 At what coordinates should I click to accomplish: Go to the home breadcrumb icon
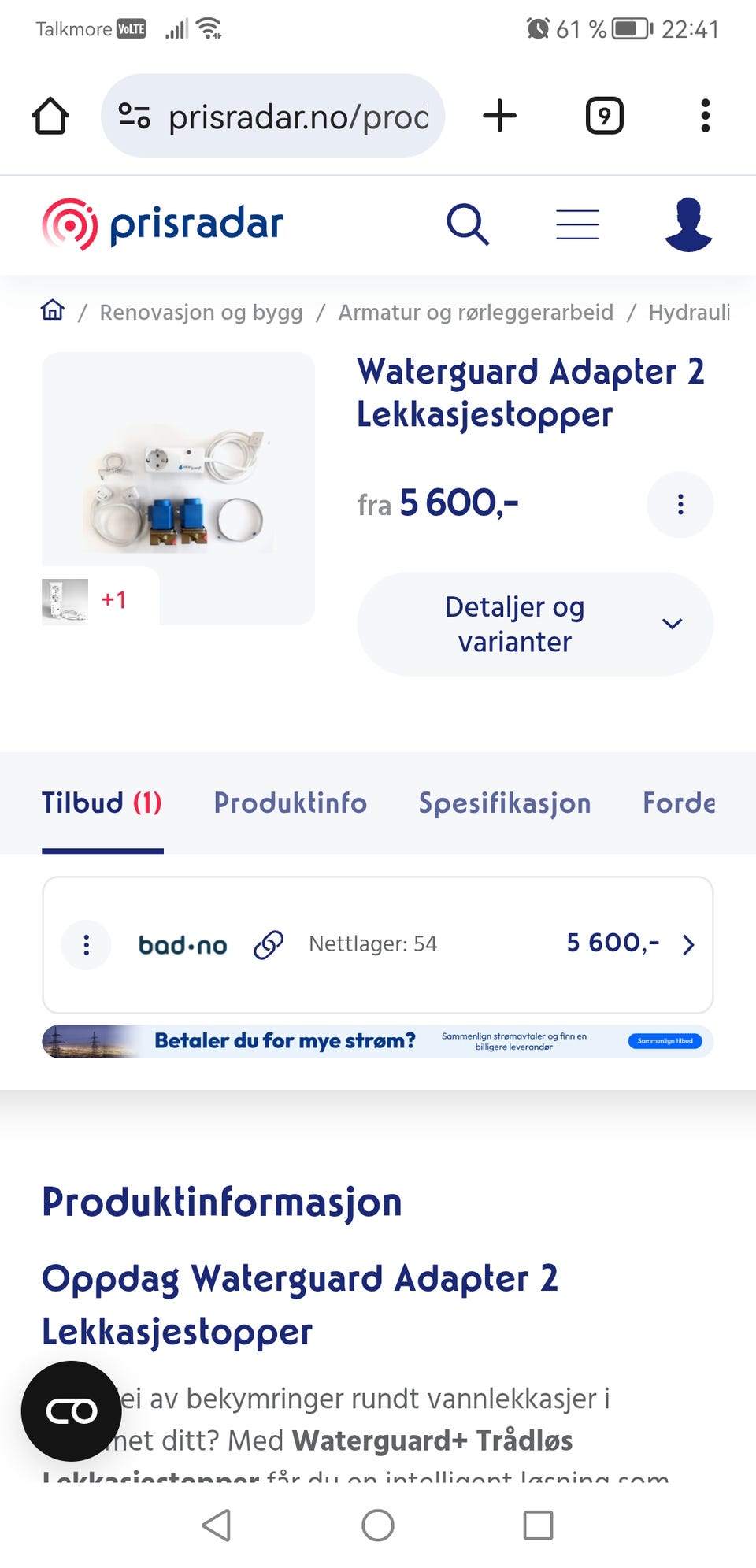coord(53,311)
